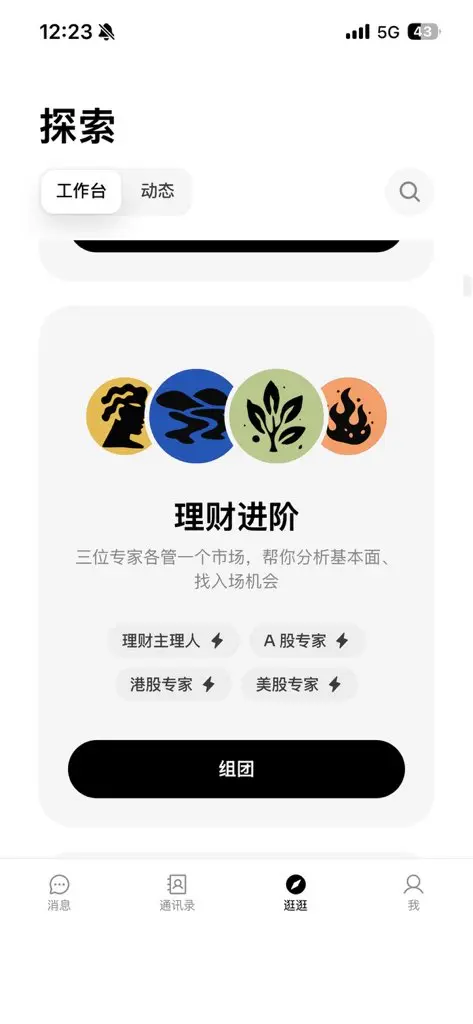The width and height of the screenshot is (473, 1024).
Task: Tap the 港股专家 chip
Action: click(x=173, y=684)
